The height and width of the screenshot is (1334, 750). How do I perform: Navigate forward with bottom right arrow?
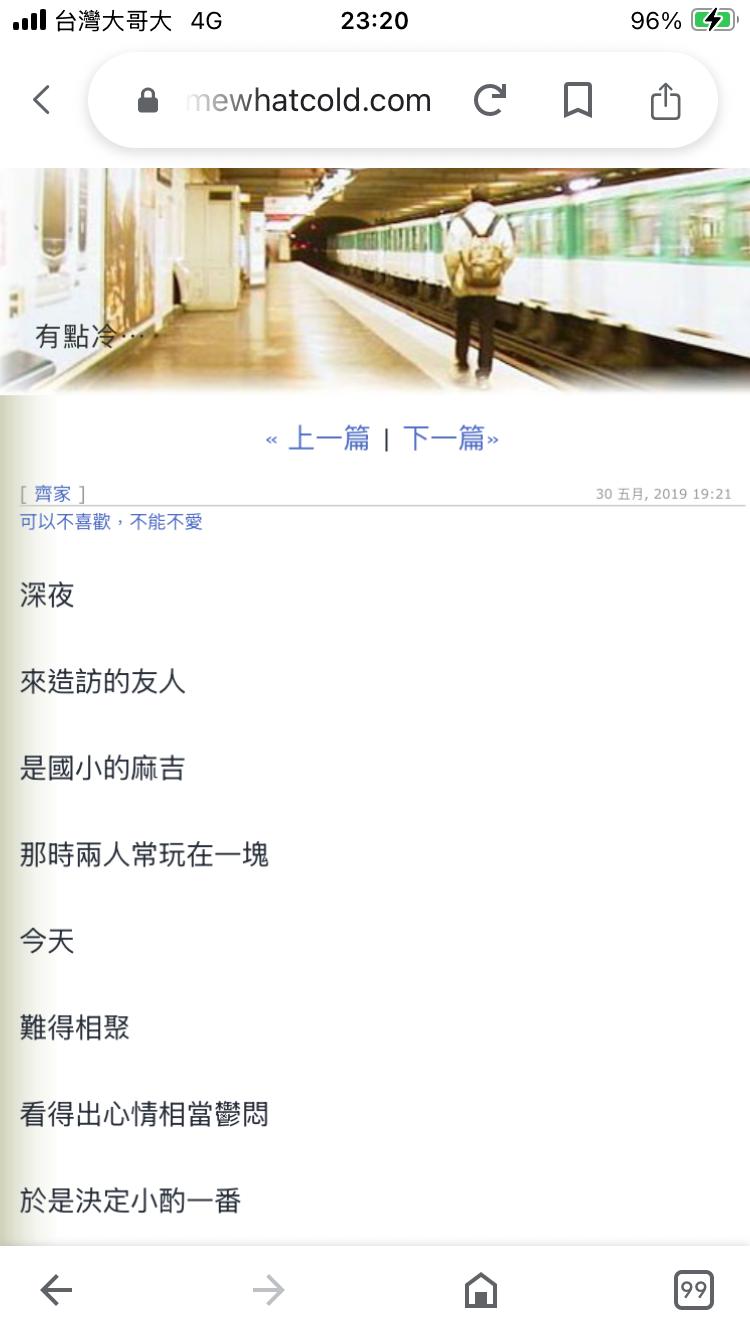(x=268, y=1290)
